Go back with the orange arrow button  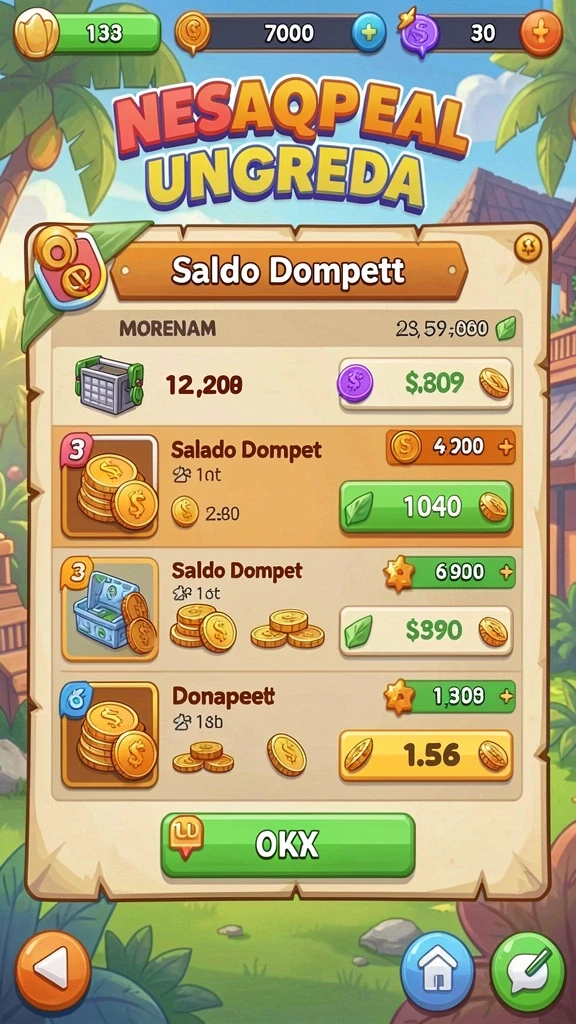point(53,969)
